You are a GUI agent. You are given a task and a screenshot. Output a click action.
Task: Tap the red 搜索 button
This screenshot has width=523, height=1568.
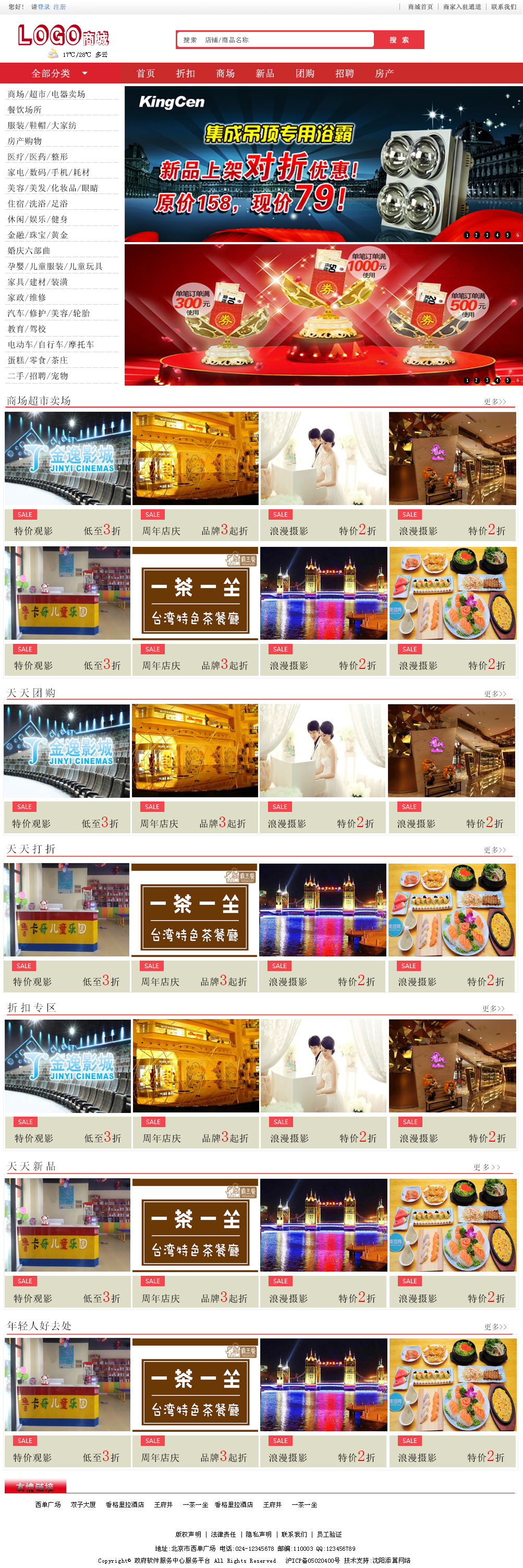399,40
